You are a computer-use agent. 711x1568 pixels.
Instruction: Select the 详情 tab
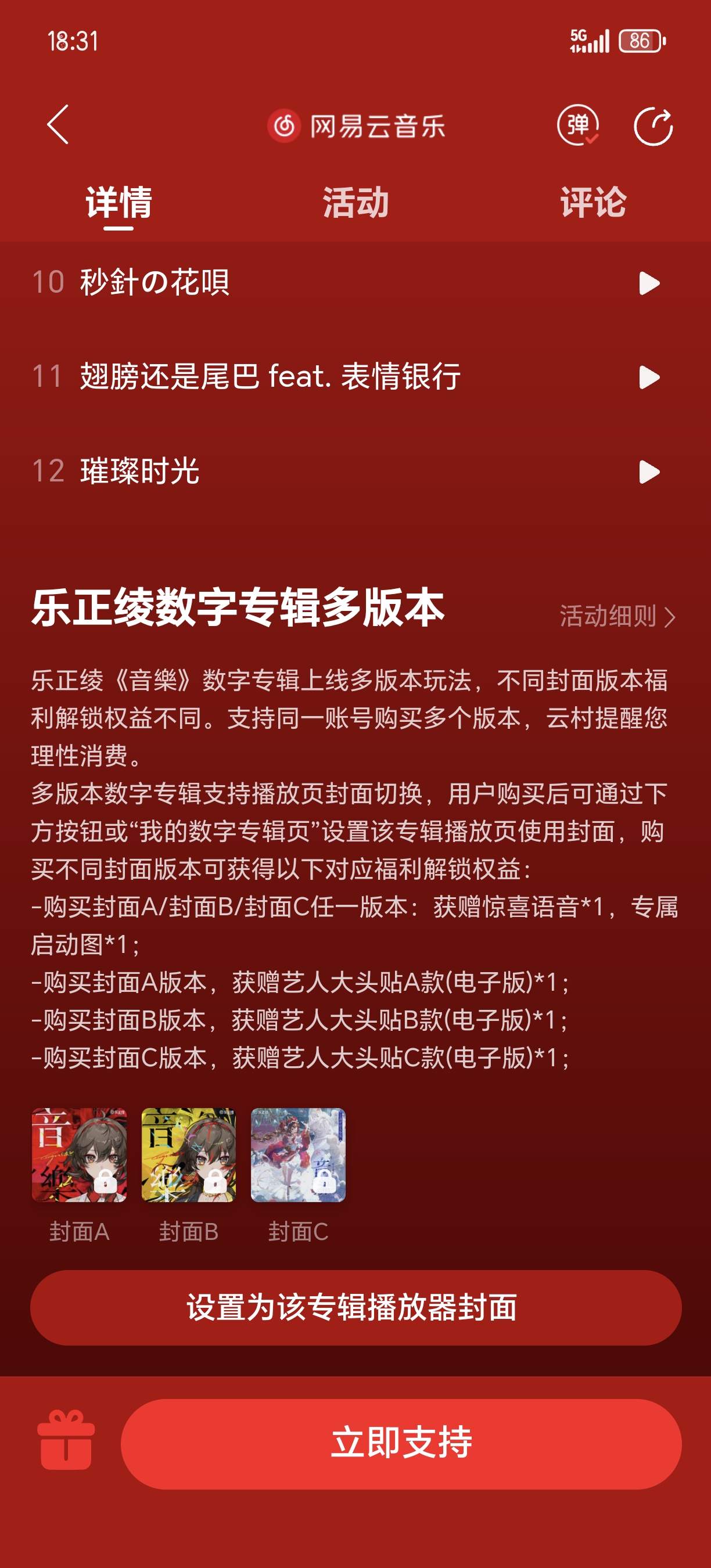click(120, 204)
